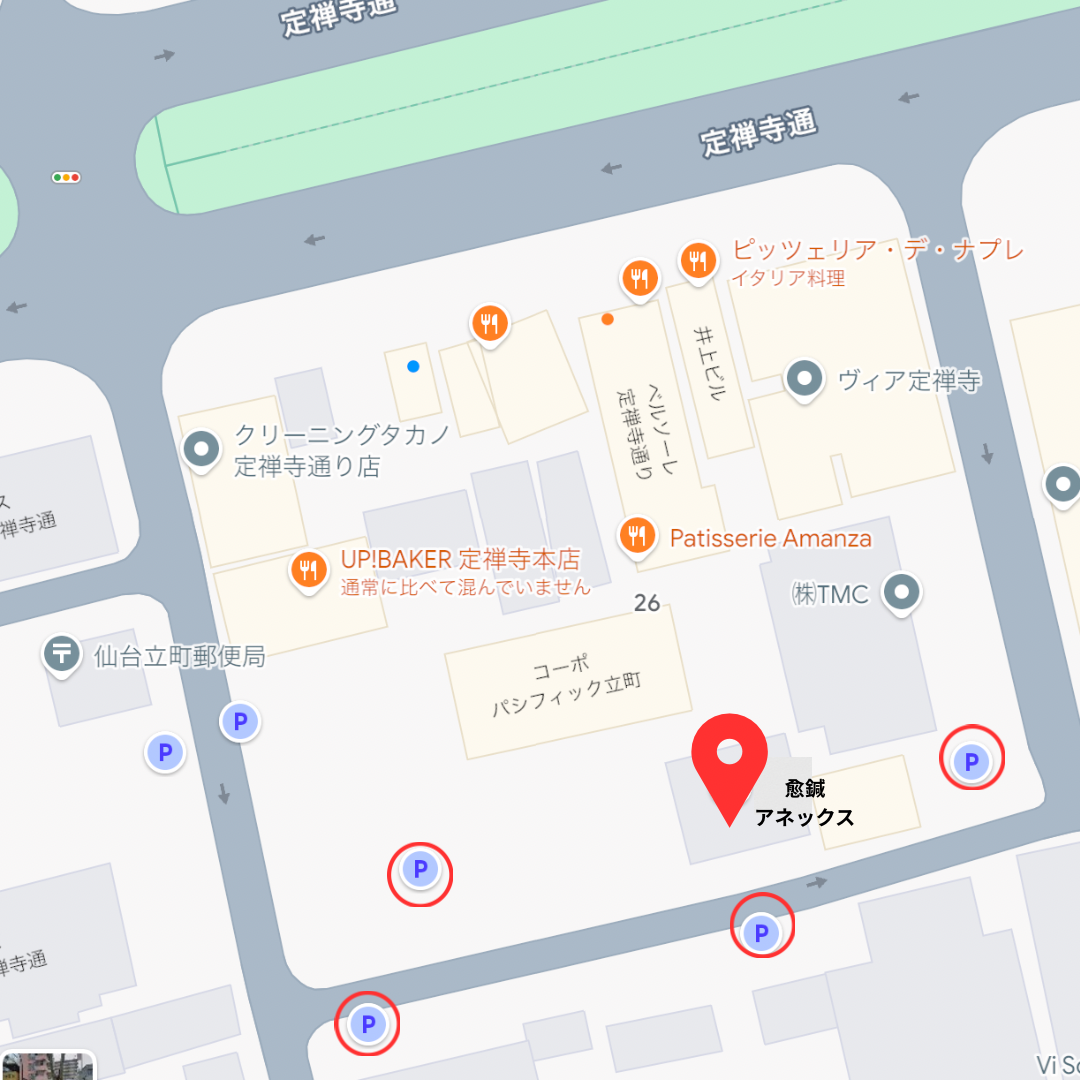This screenshot has height=1080, width=1080.
Task: Select the ㈱TMC place marker
Action: 903,593
